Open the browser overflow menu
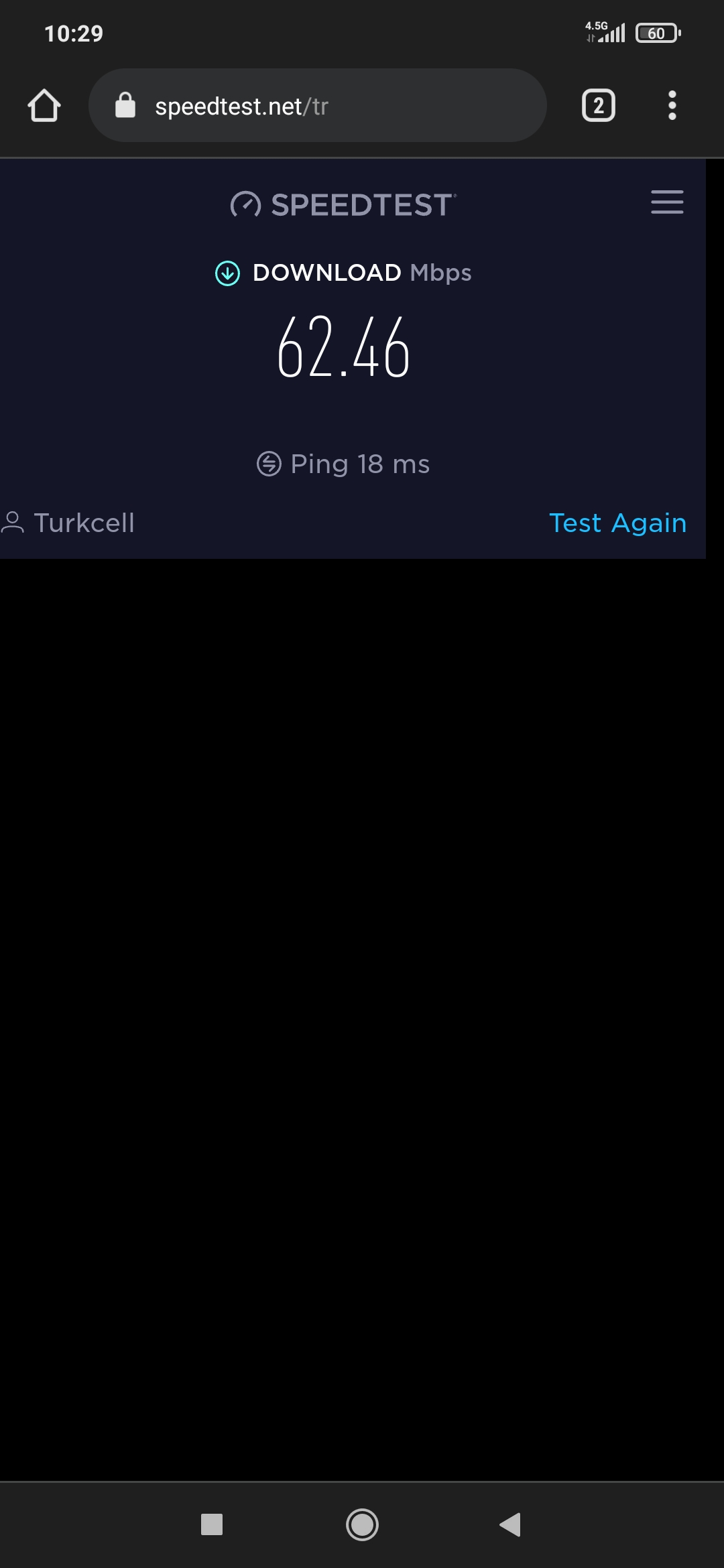The height and width of the screenshot is (1568, 724). point(672,106)
